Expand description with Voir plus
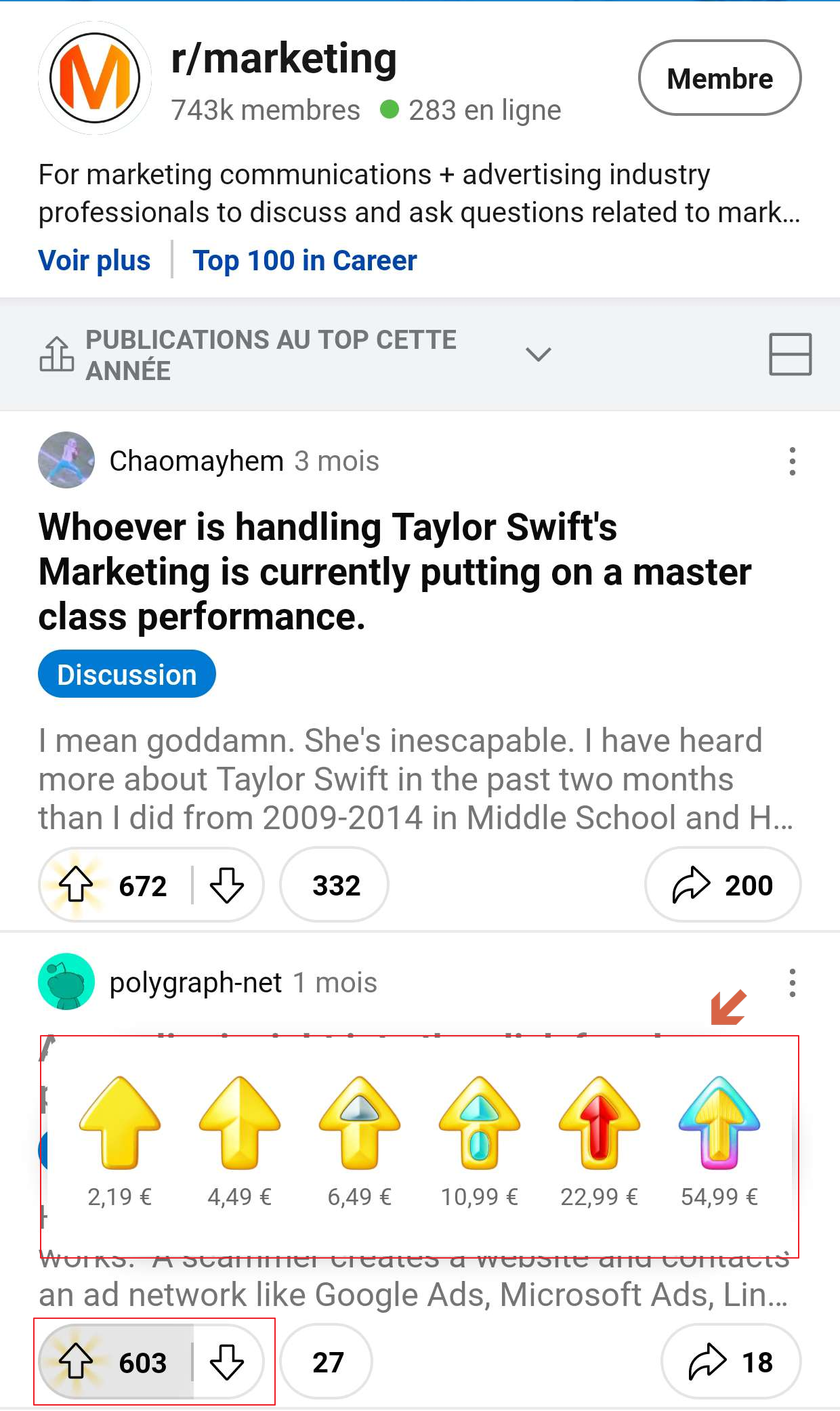 [x=94, y=261]
